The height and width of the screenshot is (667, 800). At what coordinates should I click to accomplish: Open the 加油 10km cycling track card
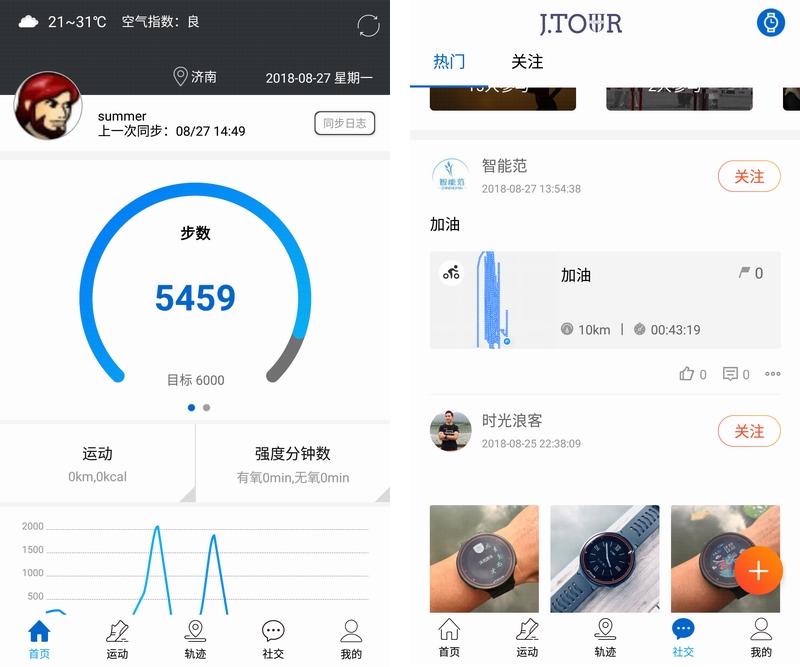(x=605, y=300)
